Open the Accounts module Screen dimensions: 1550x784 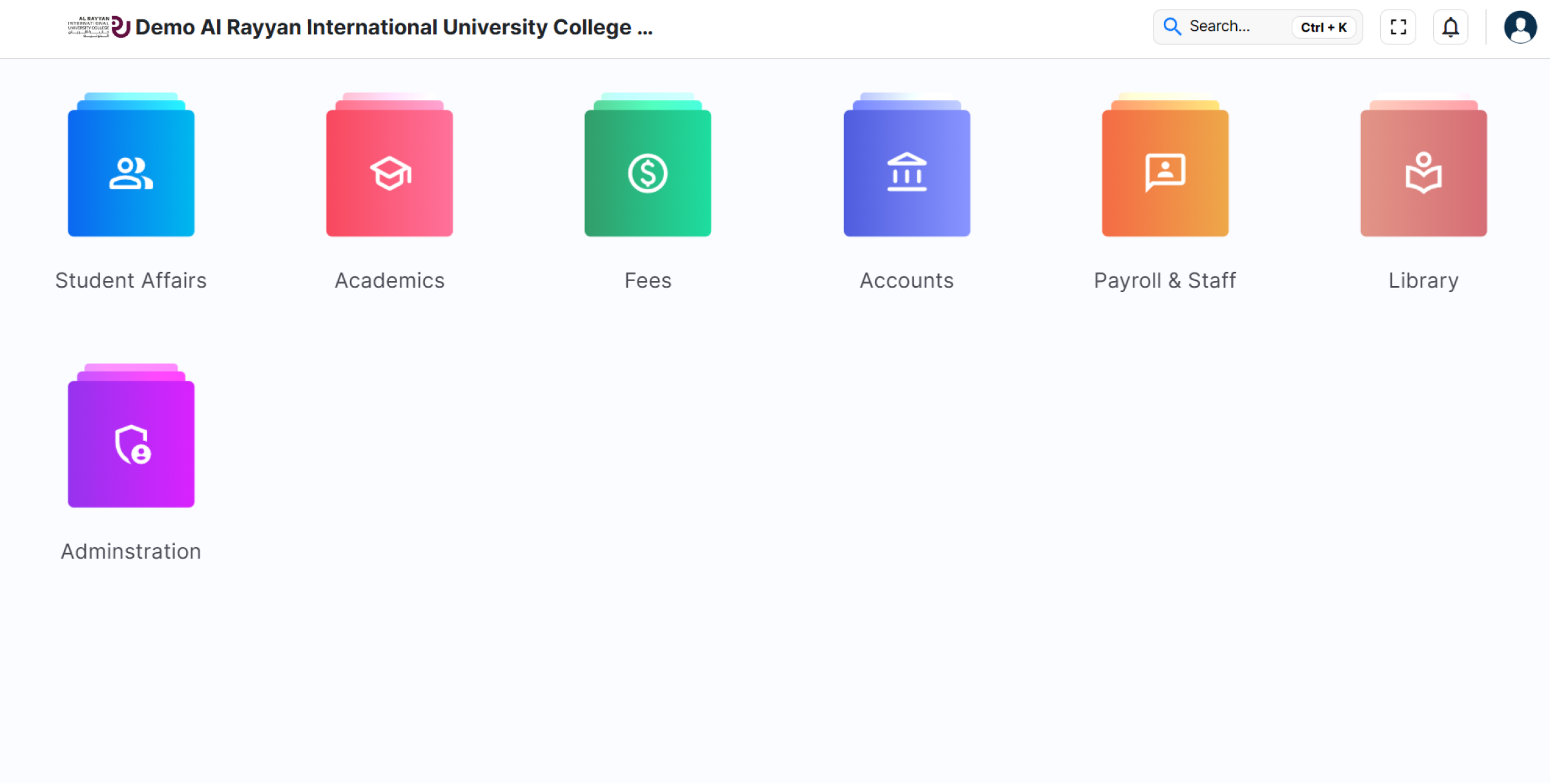[907, 172]
